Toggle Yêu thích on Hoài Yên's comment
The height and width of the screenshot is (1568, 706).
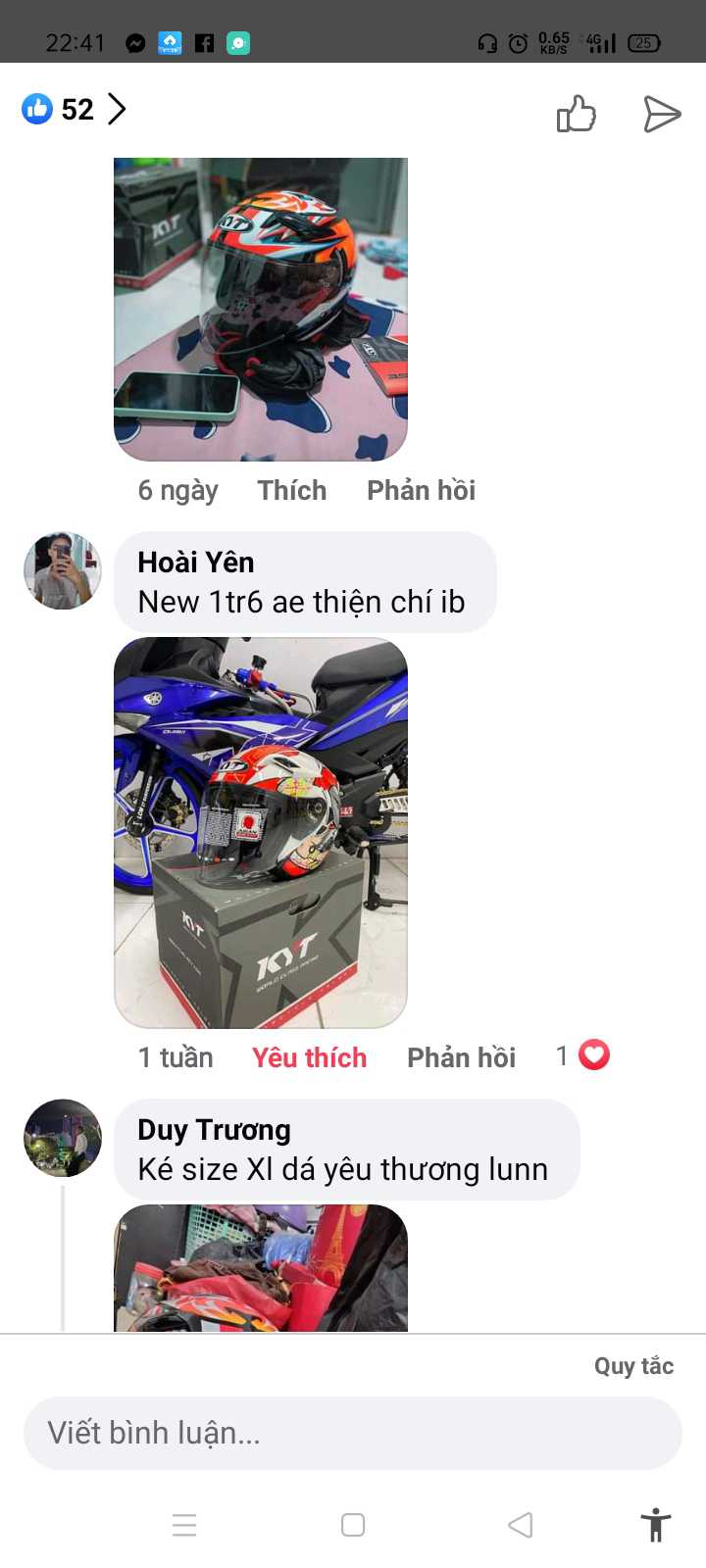pyautogui.click(x=309, y=1057)
